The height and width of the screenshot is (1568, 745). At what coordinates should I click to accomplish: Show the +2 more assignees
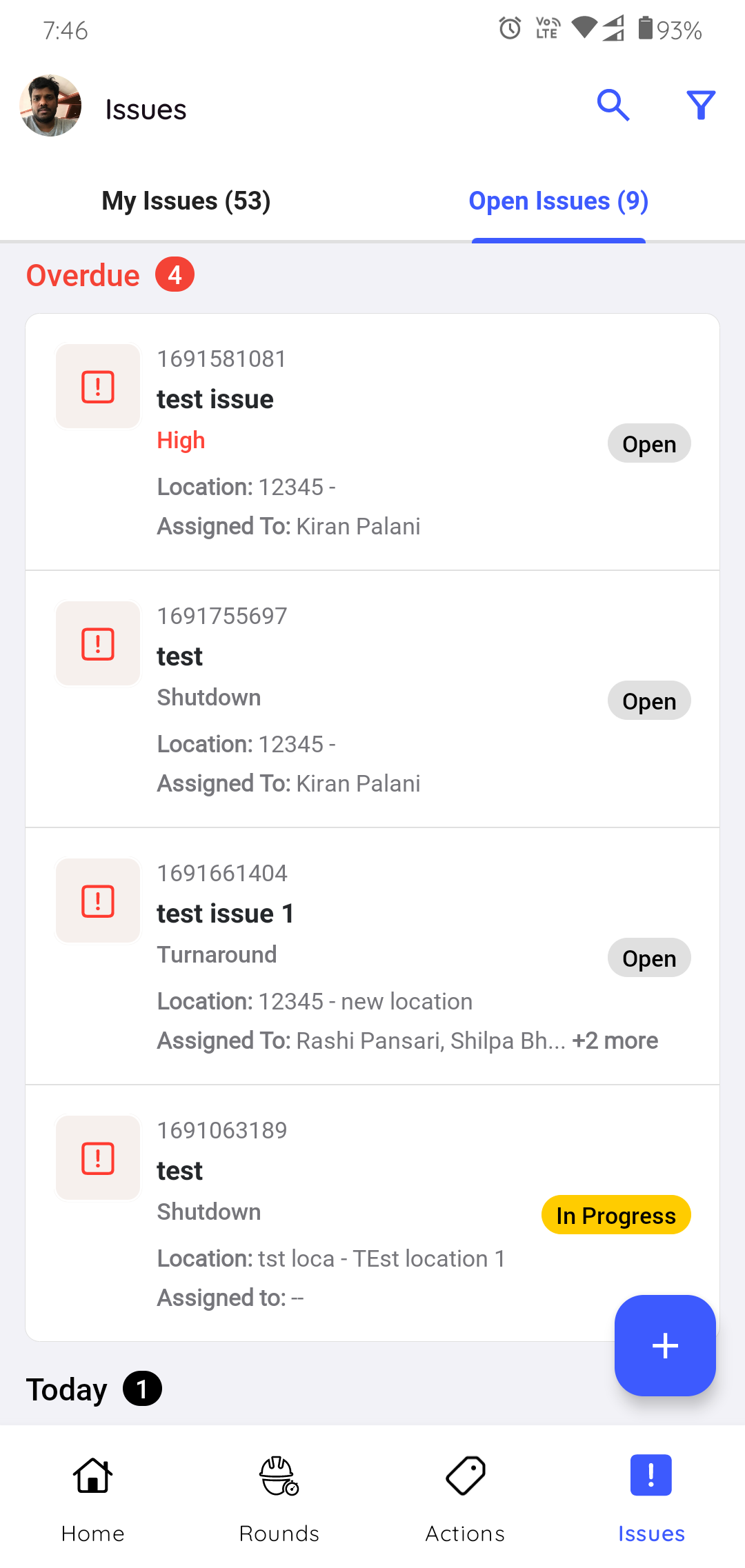click(615, 1041)
